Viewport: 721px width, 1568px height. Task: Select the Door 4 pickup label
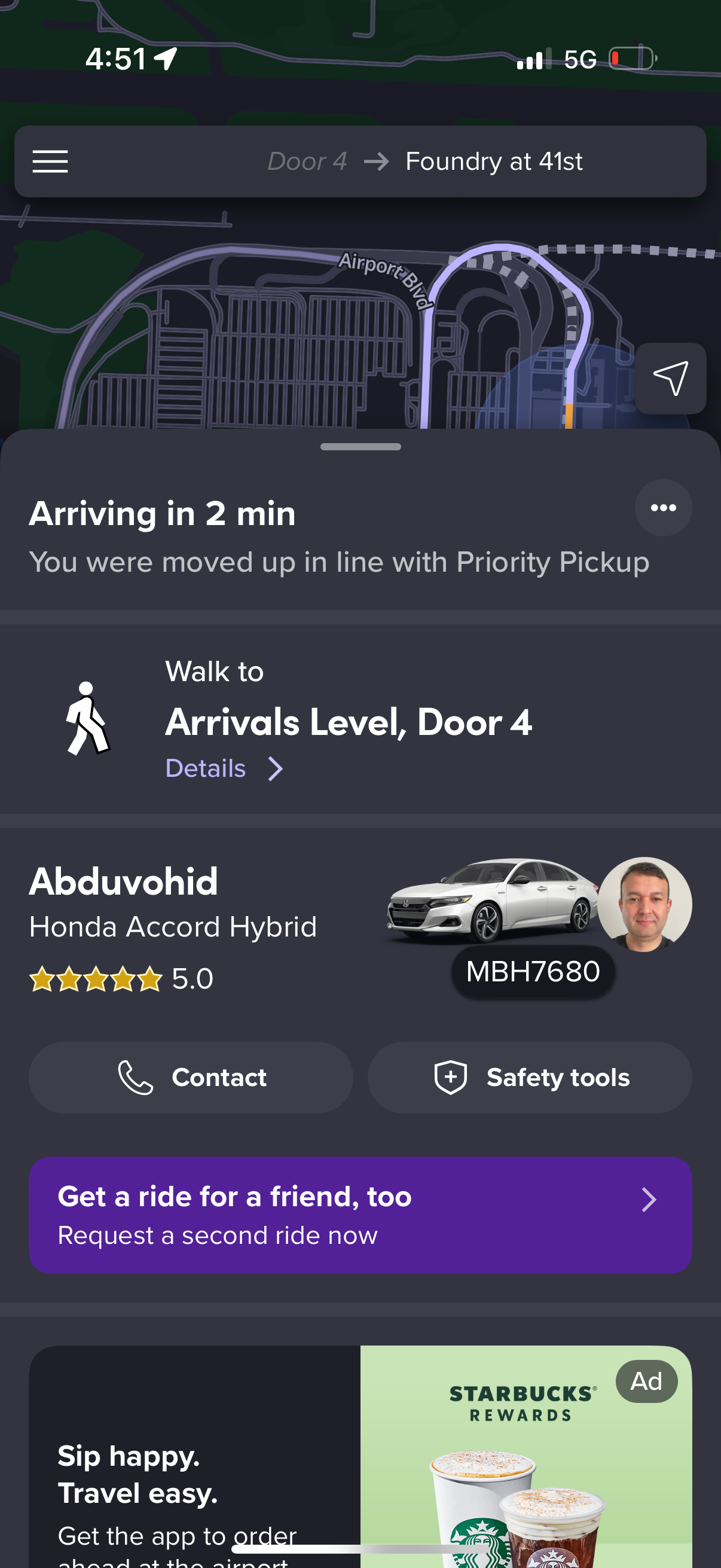click(x=307, y=161)
